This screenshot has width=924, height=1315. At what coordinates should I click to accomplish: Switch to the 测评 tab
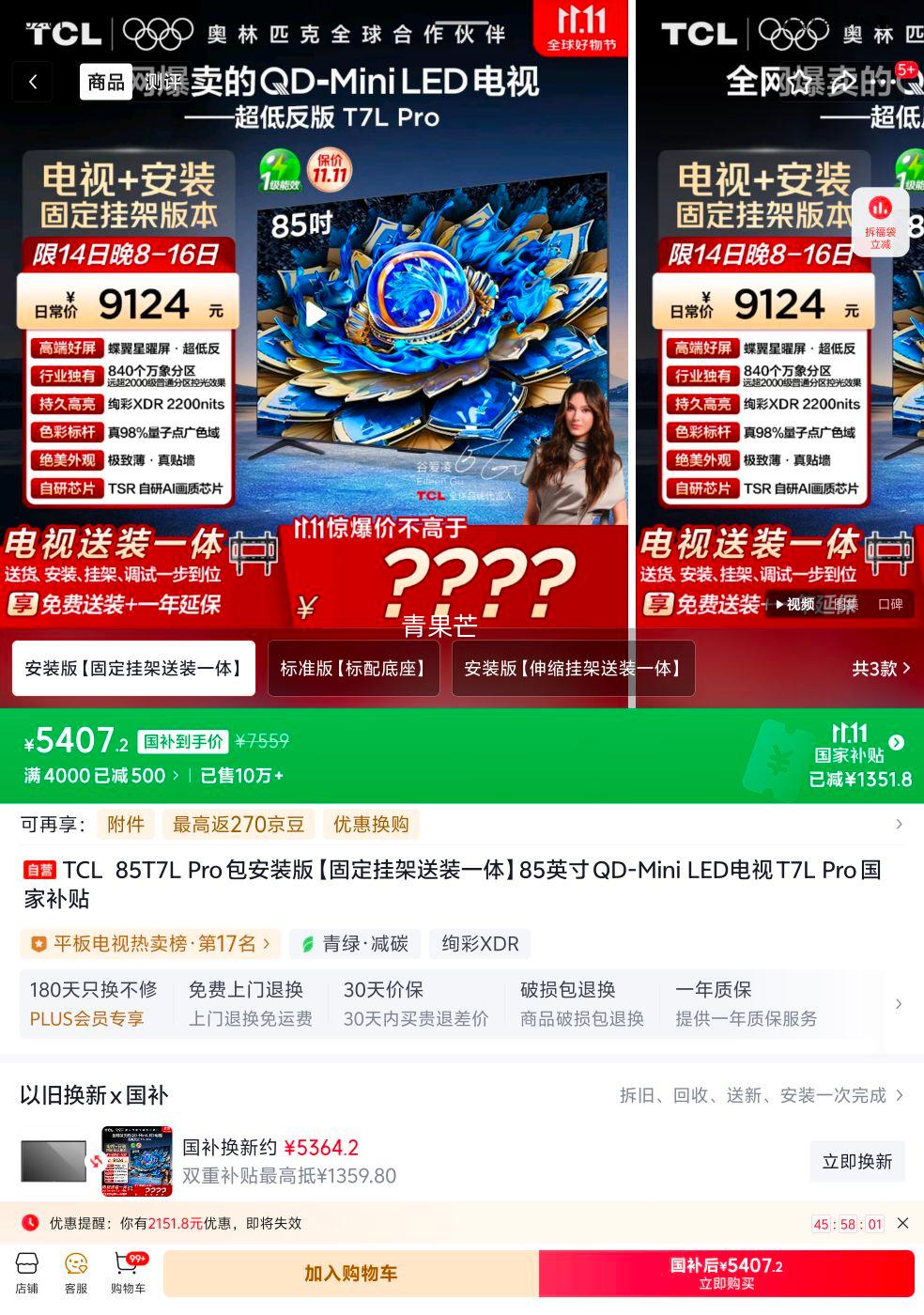162,82
